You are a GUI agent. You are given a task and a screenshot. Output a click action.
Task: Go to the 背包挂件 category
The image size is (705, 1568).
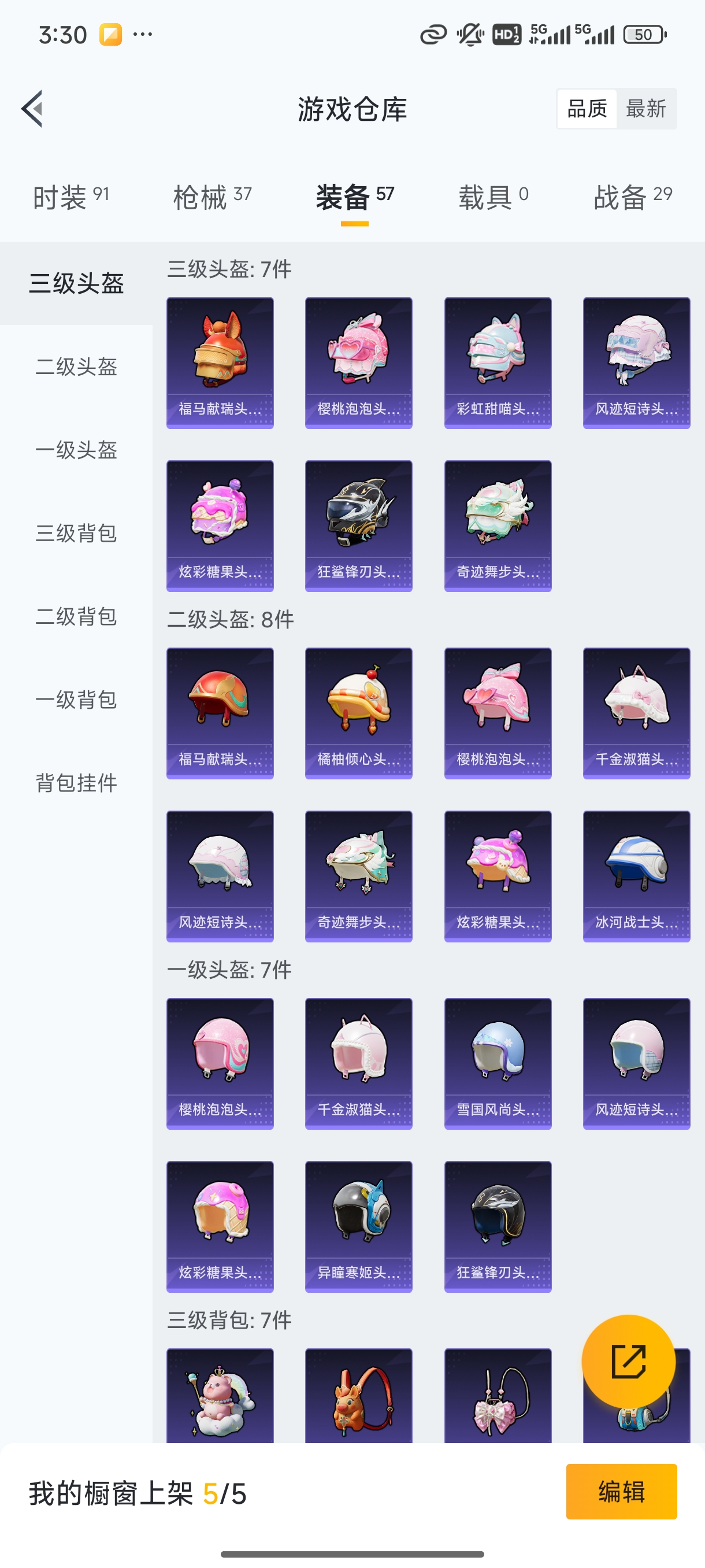76,783
